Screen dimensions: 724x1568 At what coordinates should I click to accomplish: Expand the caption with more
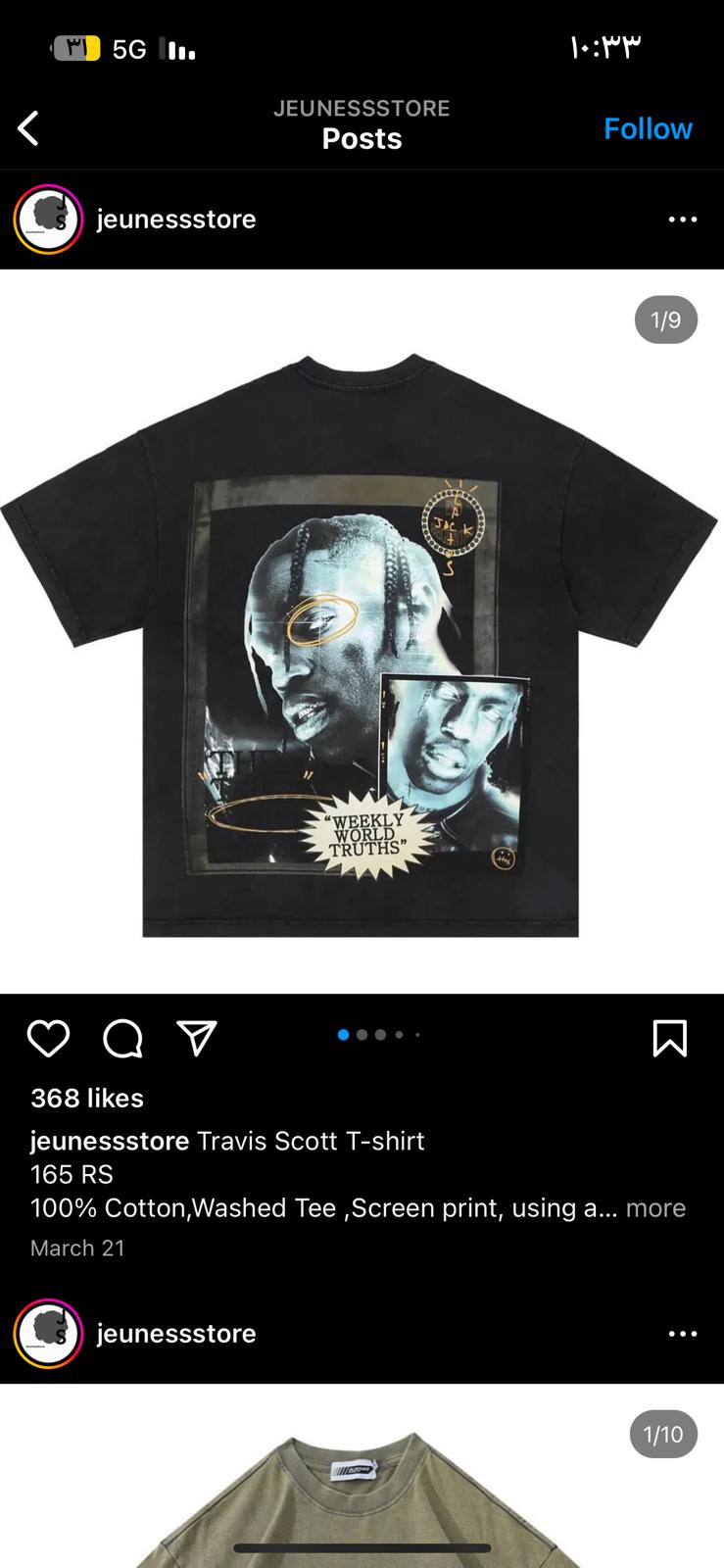click(655, 1208)
